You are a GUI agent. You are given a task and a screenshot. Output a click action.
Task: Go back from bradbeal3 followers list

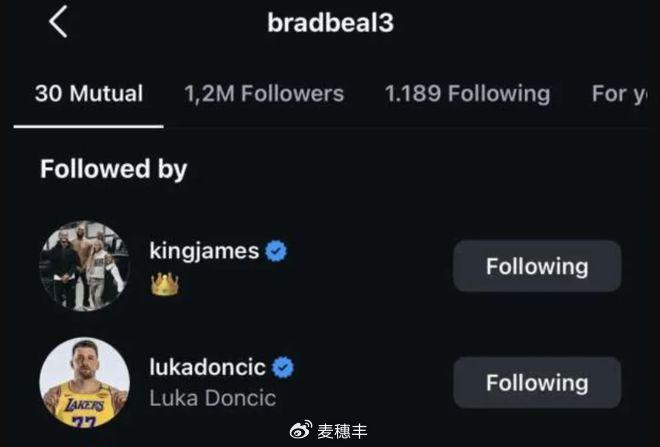(58, 22)
